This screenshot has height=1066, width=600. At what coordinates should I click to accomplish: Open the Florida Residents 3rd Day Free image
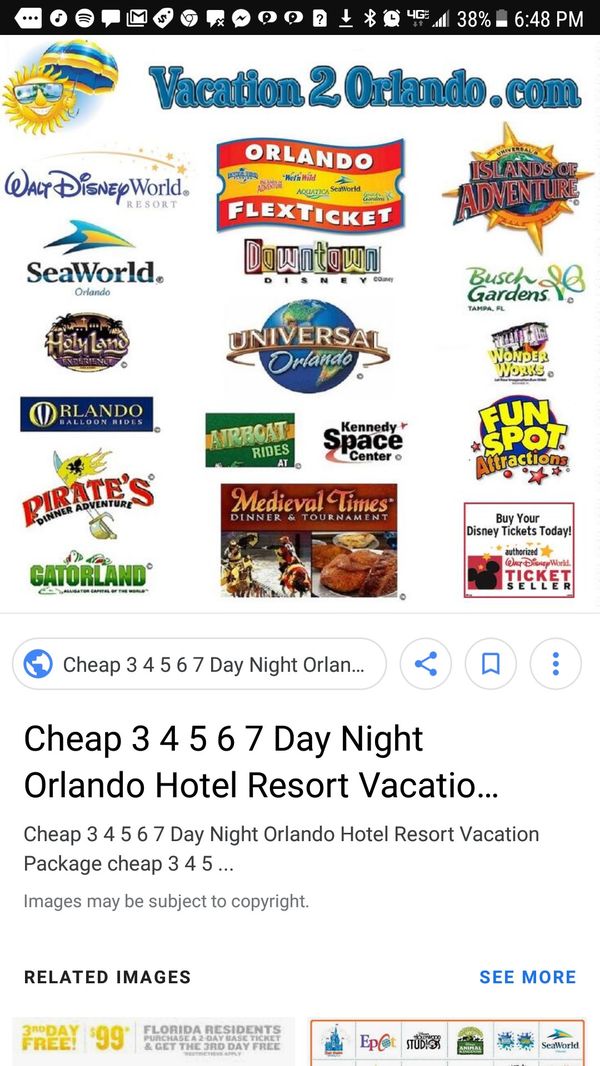tap(153, 1041)
